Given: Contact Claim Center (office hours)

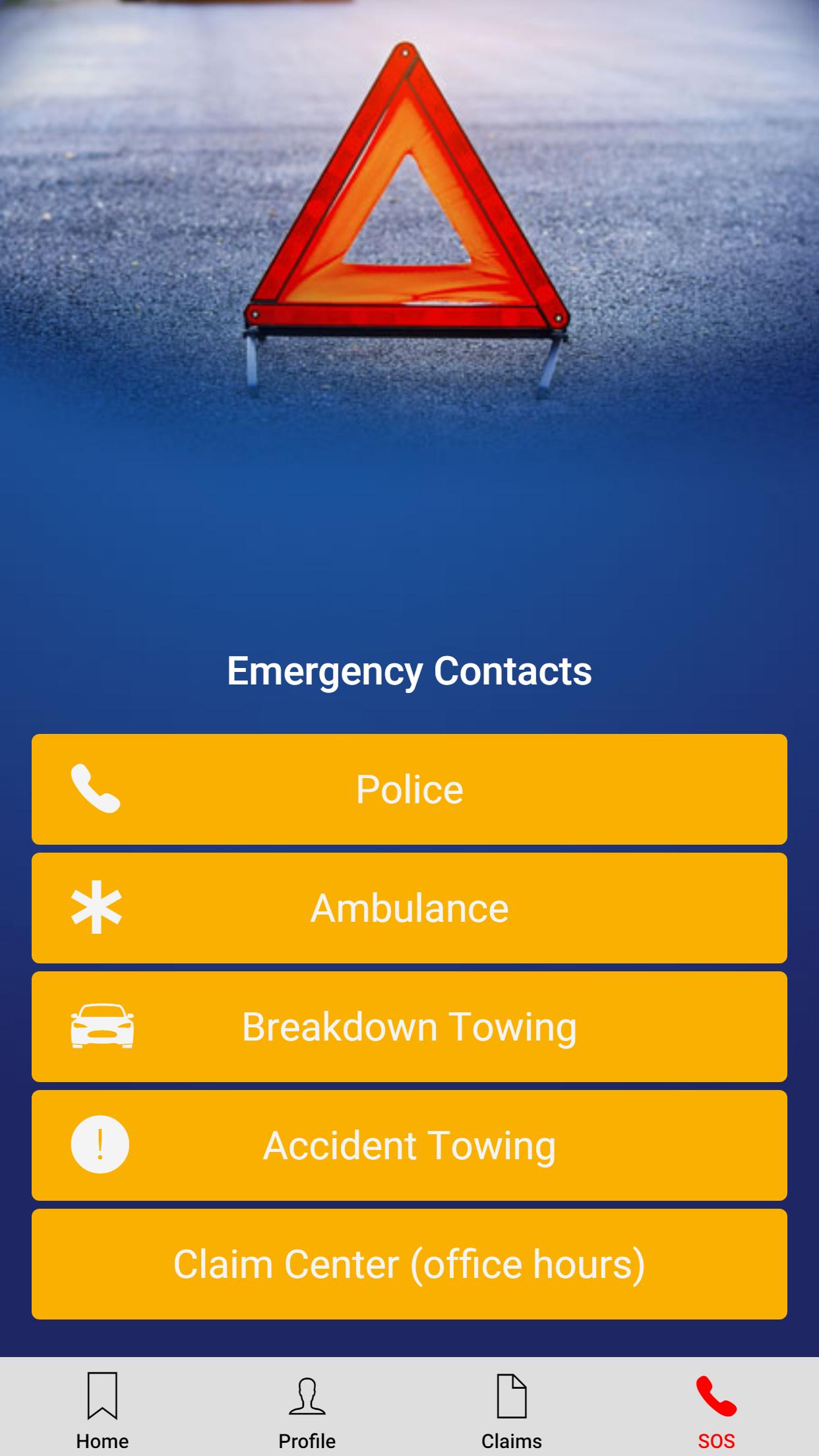Looking at the screenshot, I should click(x=409, y=1264).
